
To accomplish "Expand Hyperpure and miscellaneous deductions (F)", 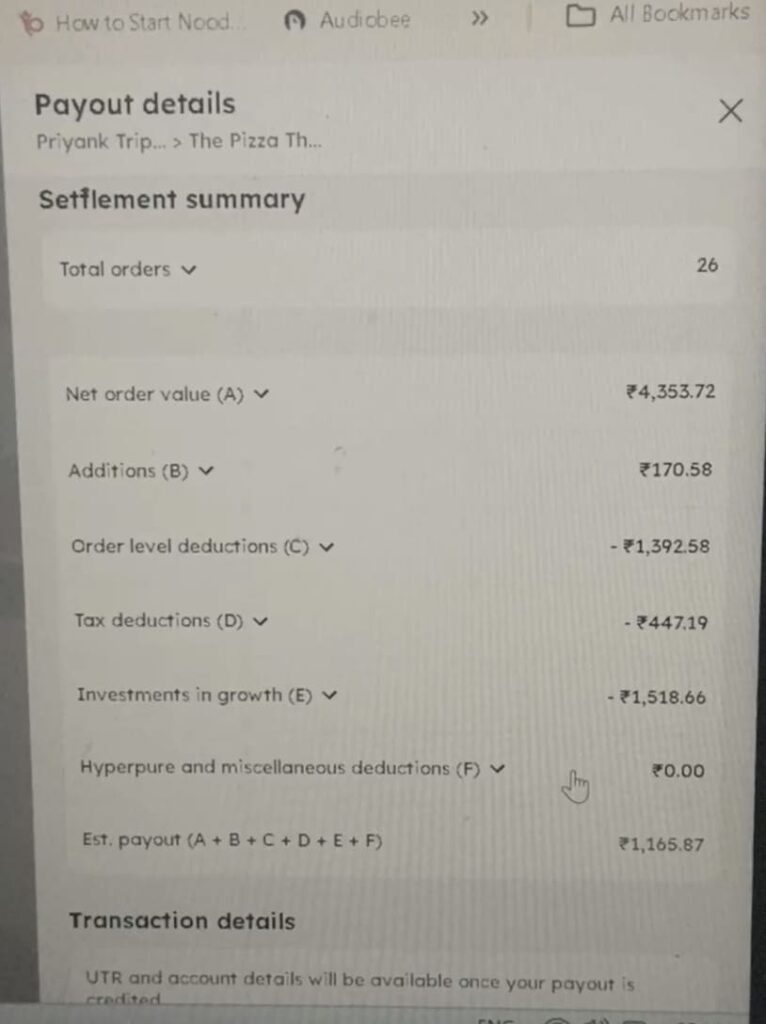I will 499,768.
